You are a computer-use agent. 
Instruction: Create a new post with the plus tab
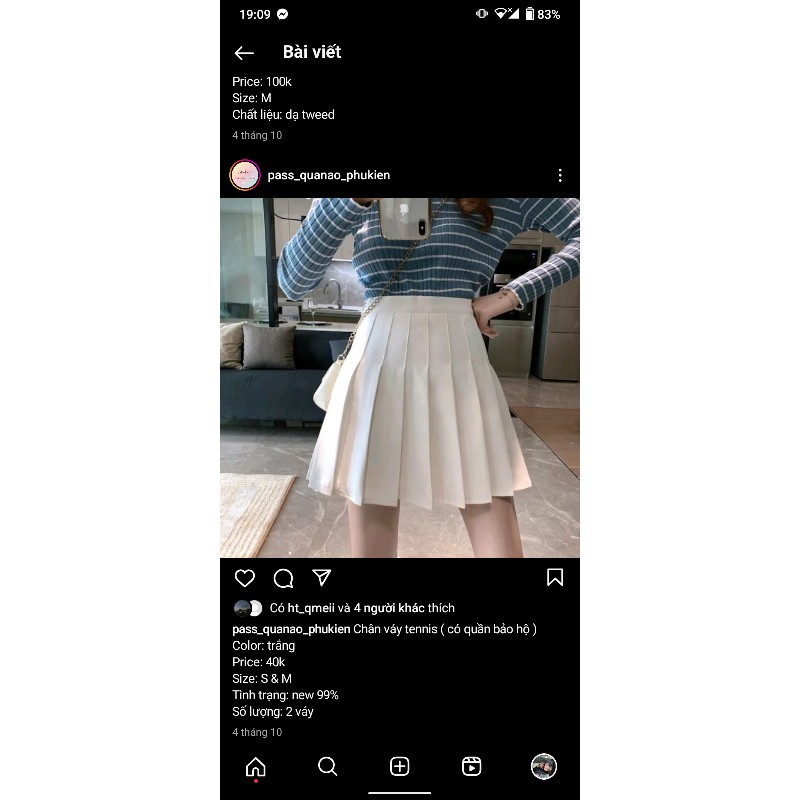(399, 767)
